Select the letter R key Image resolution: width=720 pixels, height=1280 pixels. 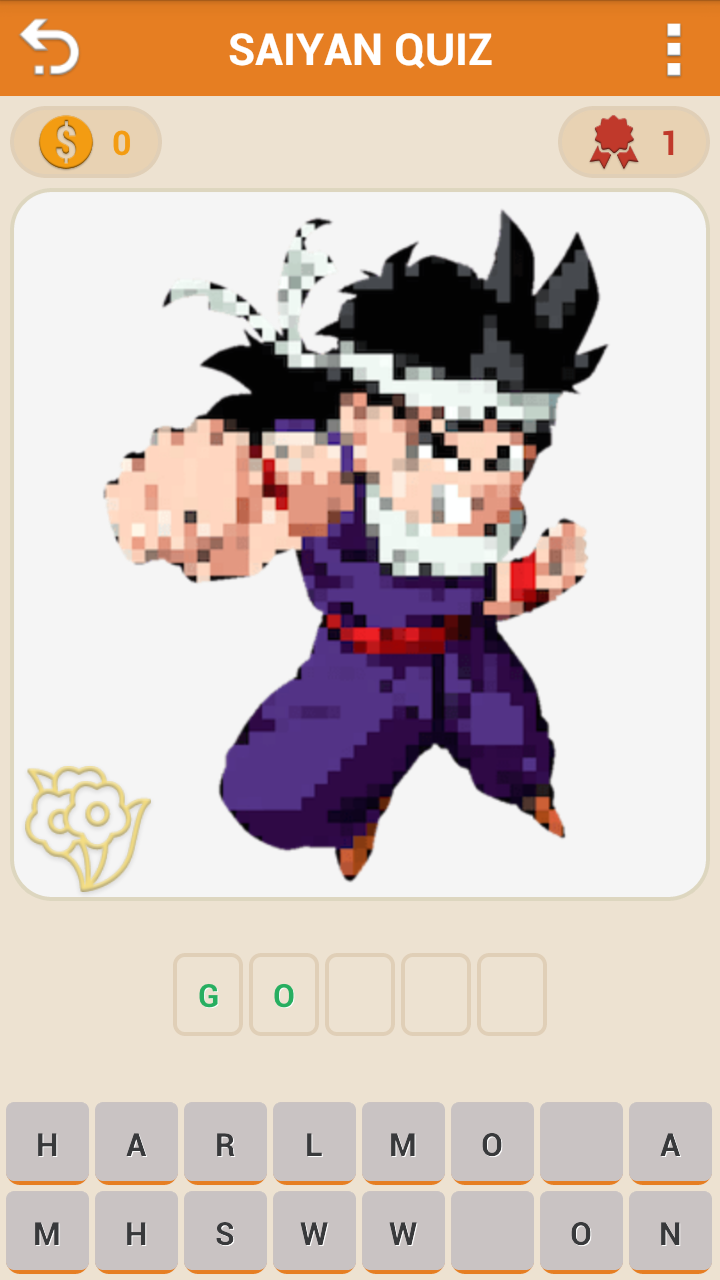point(225,1144)
